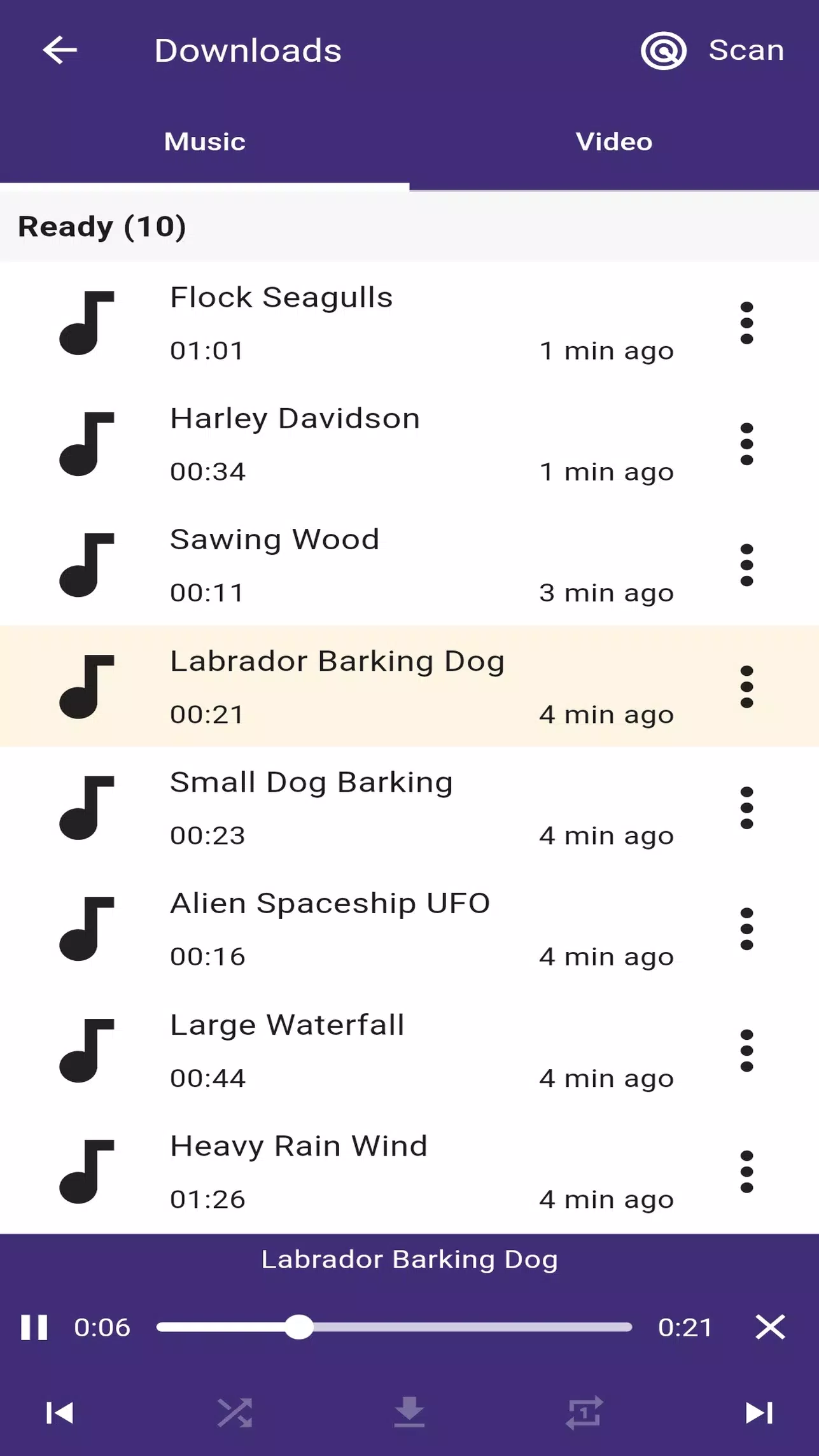
Task: Go back using the top-left arrow
Action: point(60,50)
